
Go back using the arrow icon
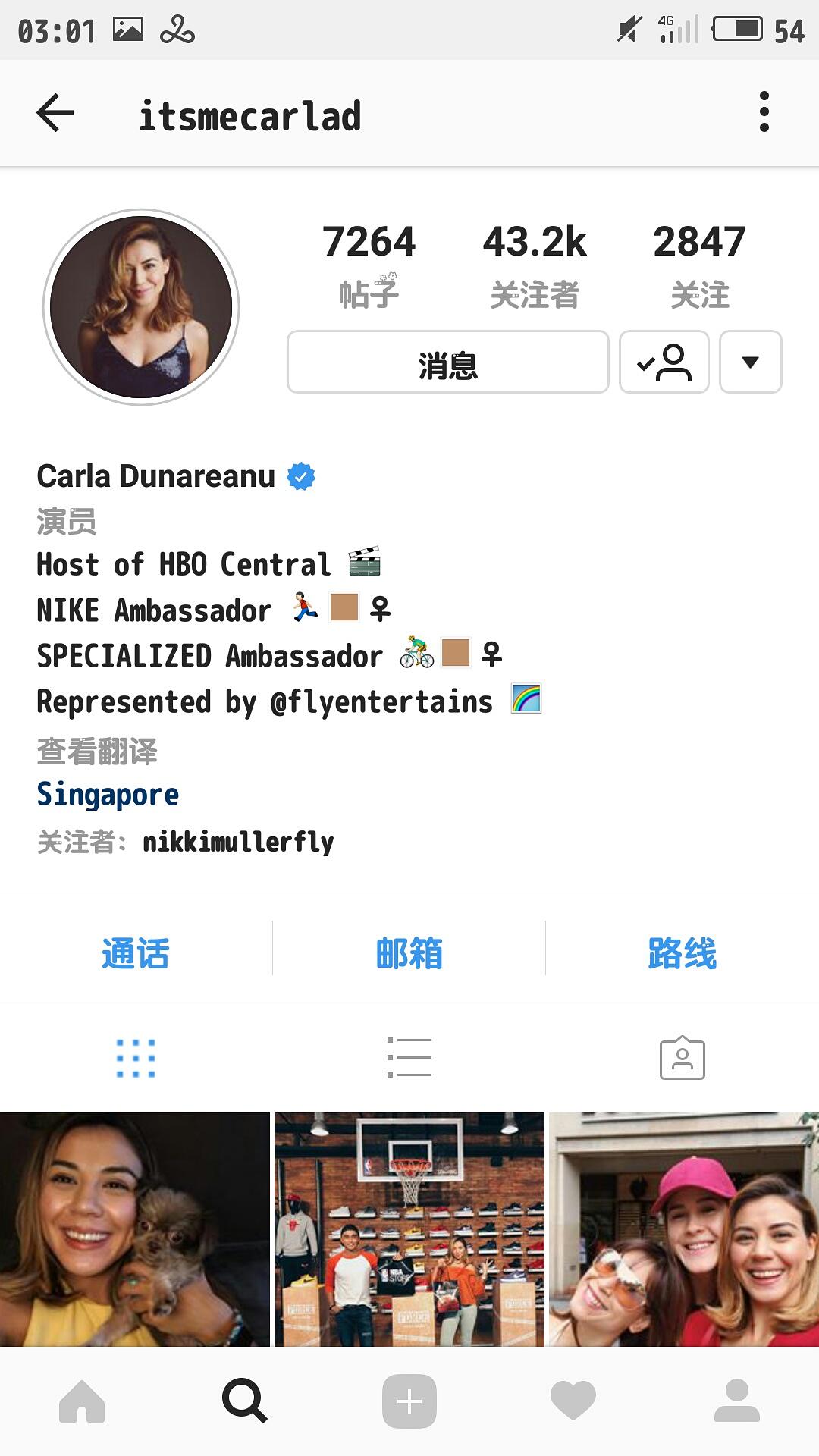coord(55,113)
